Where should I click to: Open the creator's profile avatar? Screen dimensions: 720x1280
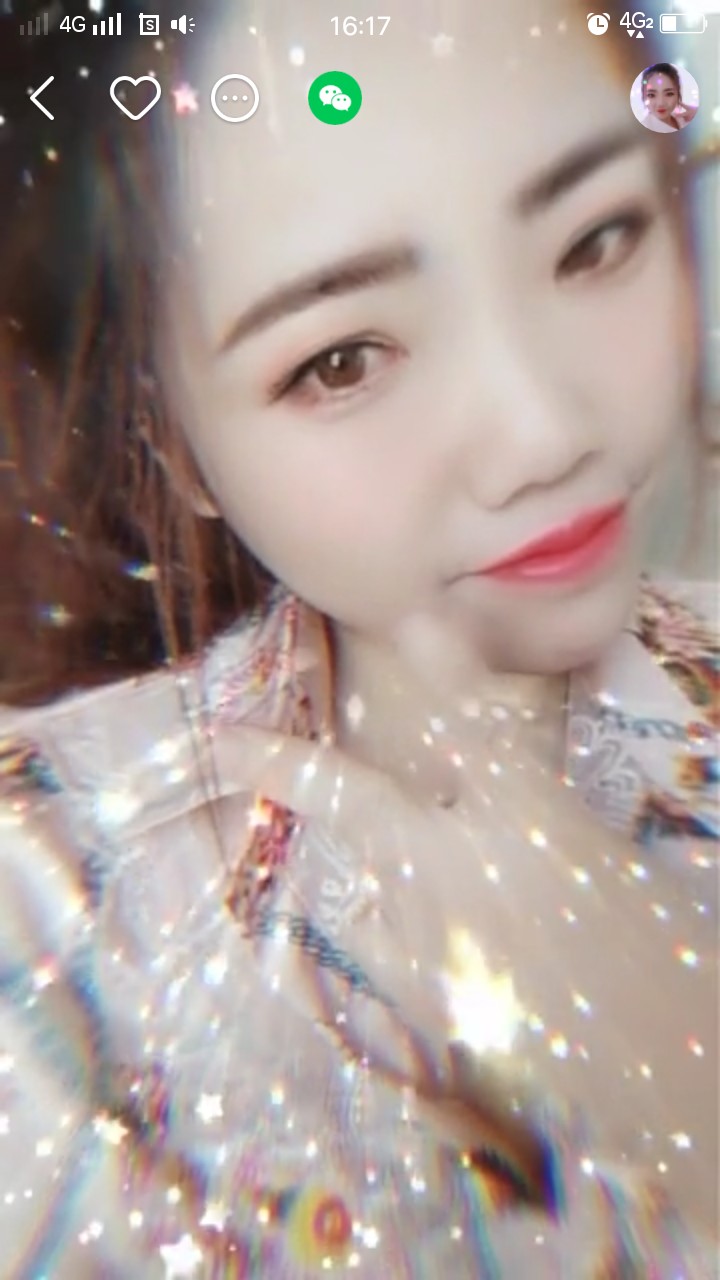pos(664,98)
